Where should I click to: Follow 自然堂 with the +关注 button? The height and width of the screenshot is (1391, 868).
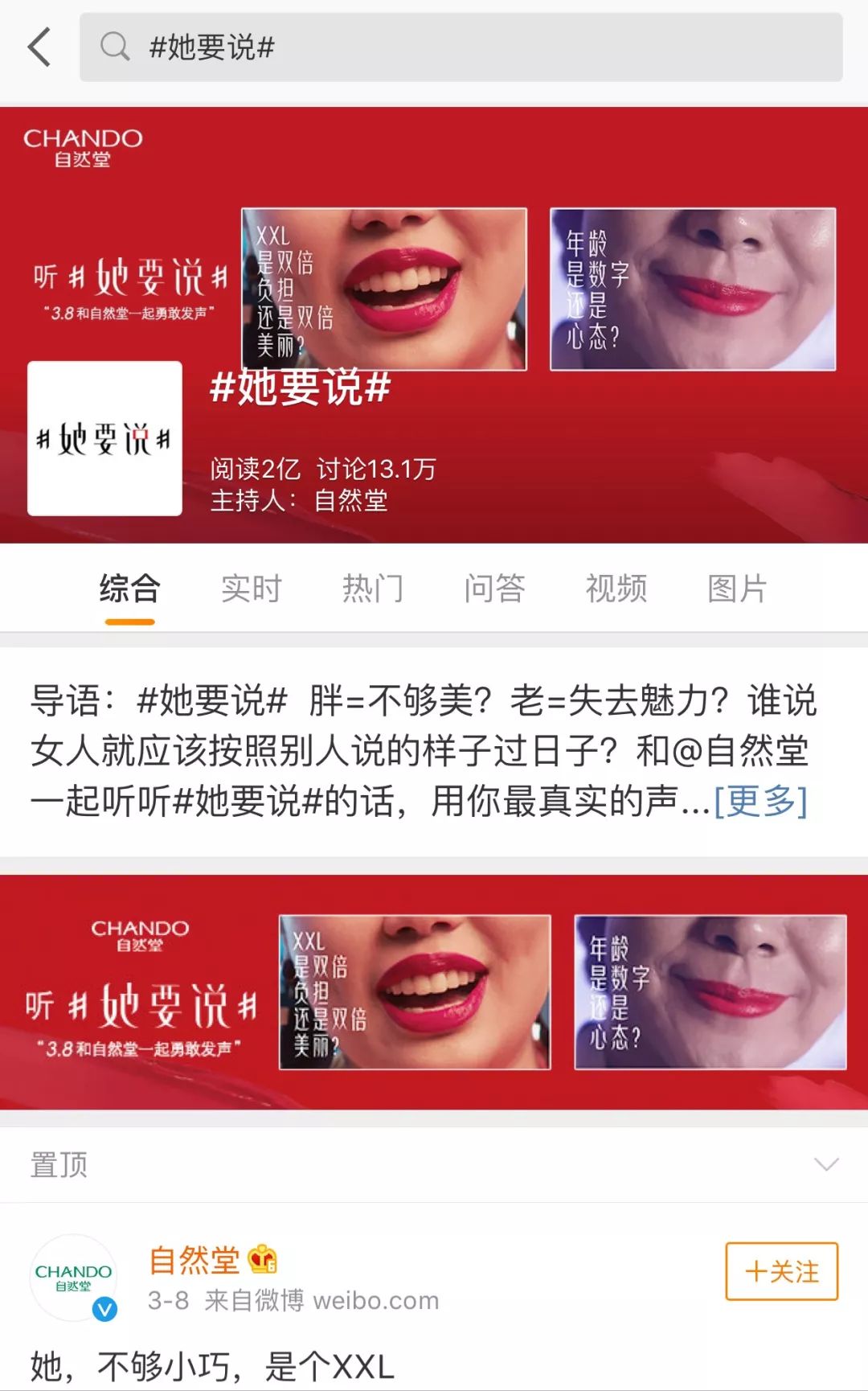pyautogui.click(x=781, y=1271)
